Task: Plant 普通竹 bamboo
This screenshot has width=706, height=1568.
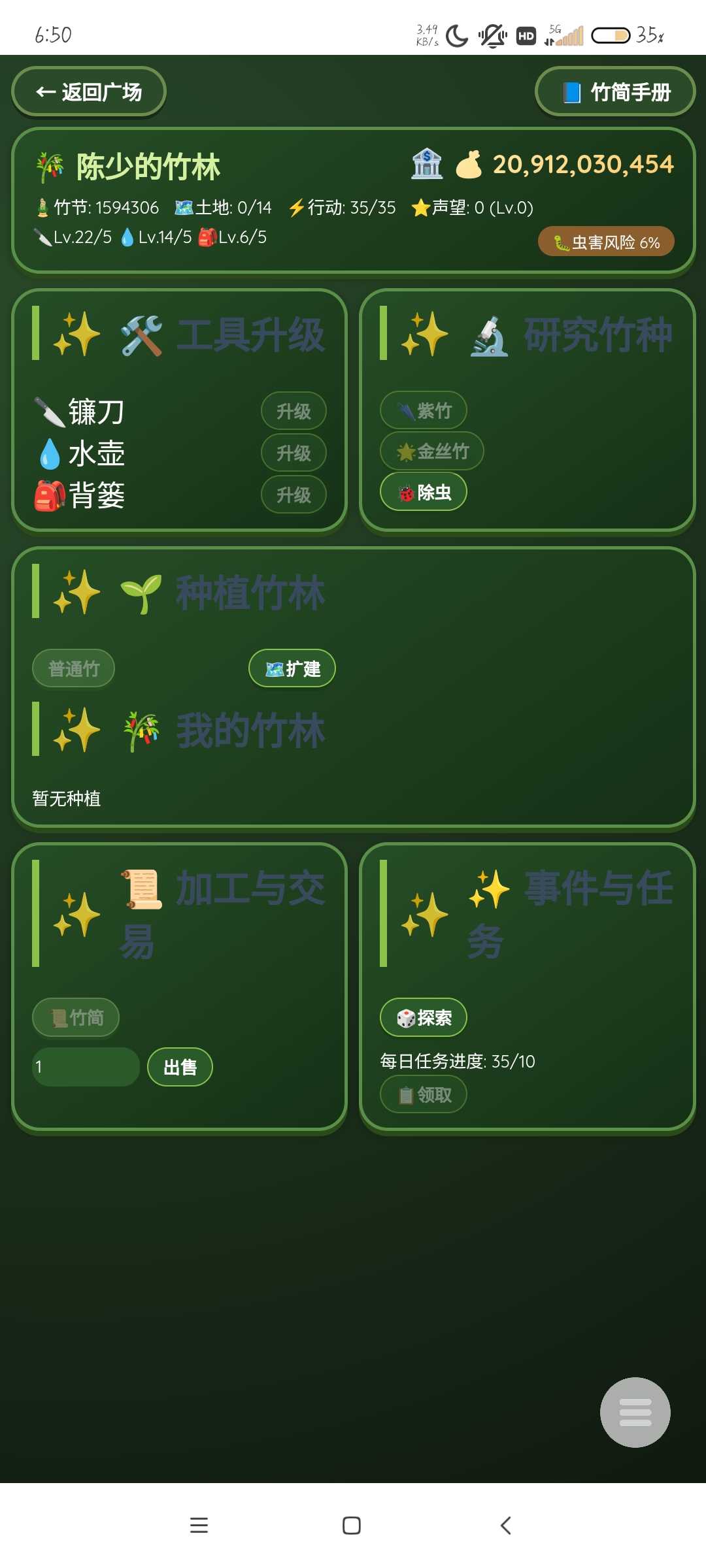Action: (x=74, y=668)
